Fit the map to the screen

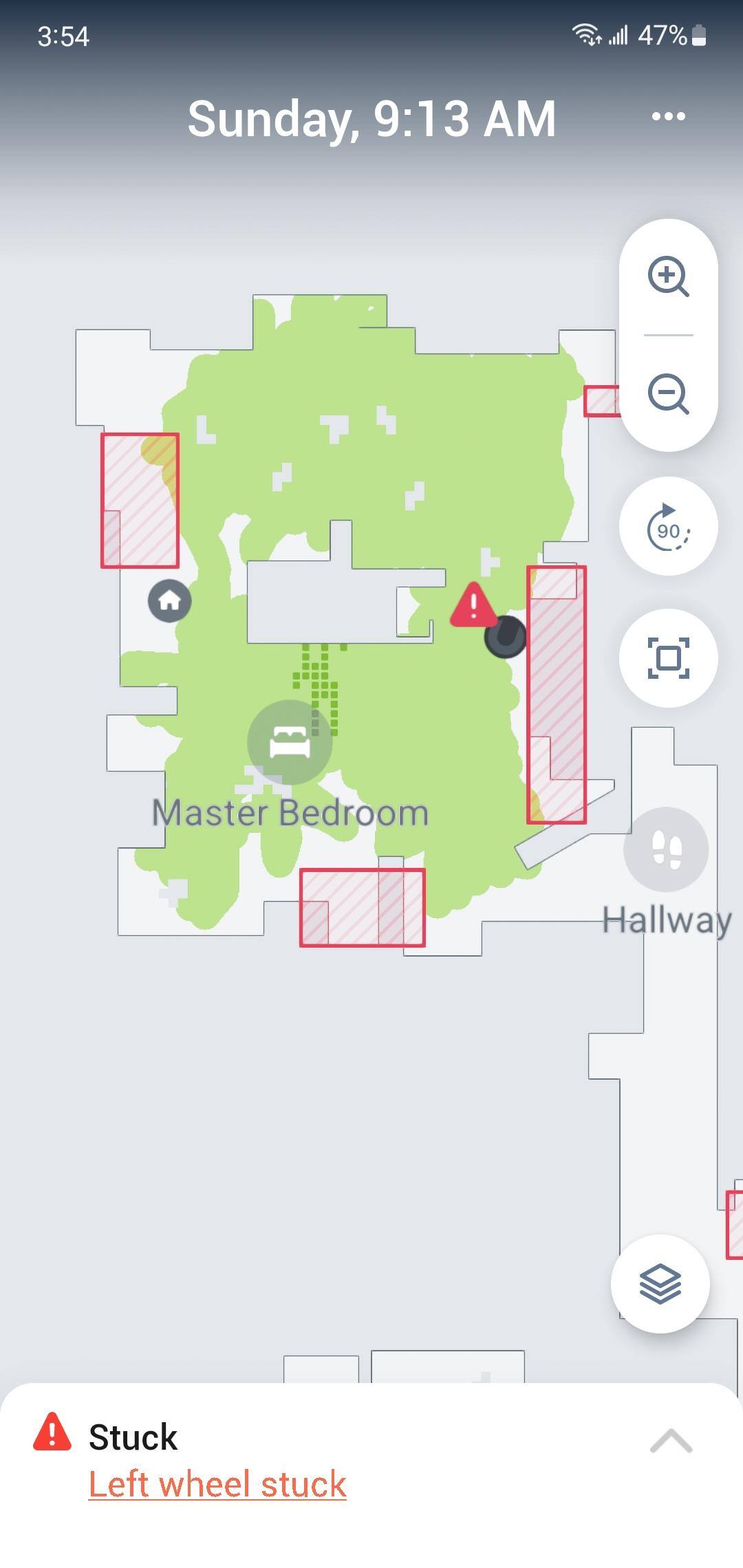click(668, 658)
